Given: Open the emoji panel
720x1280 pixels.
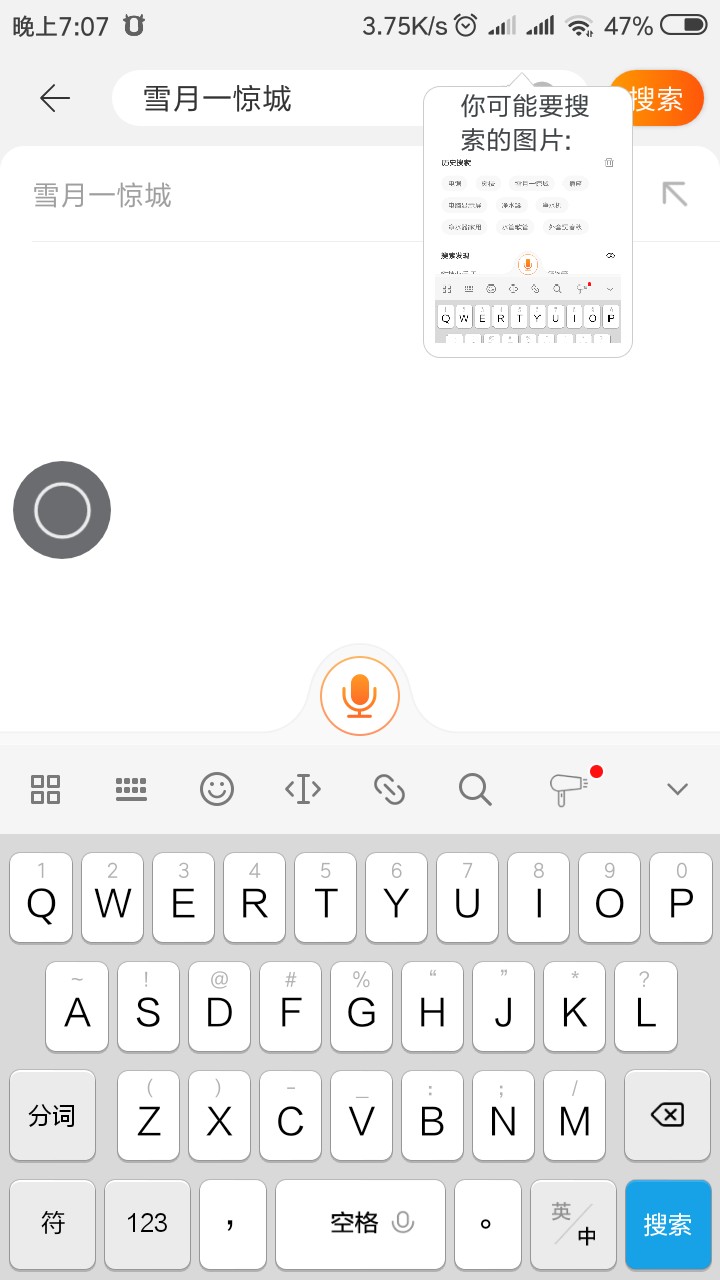Looking at the screenshot, I should 217,789.
